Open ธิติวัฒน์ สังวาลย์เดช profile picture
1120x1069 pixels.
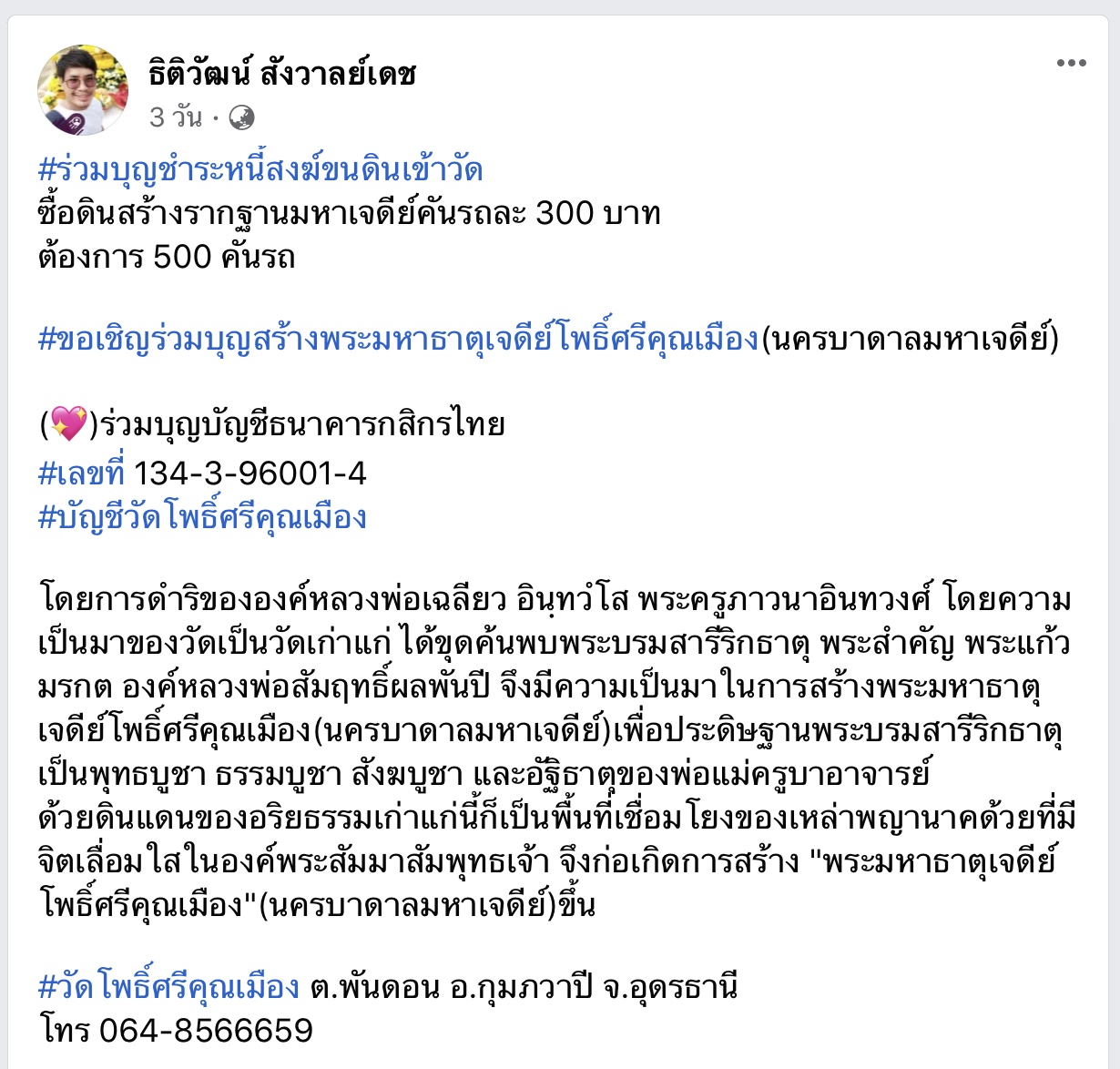[83, 90]
